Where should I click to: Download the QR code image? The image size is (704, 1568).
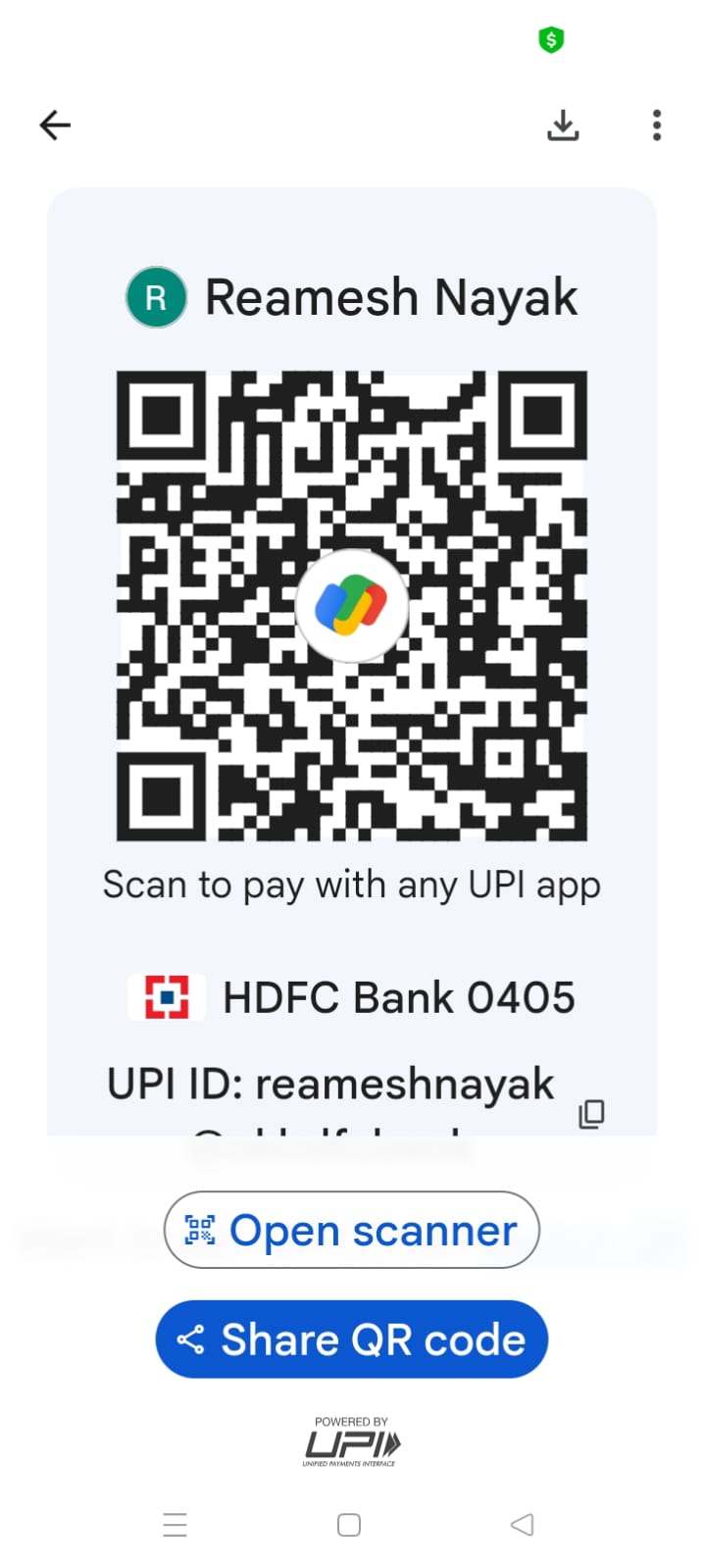click(x=563, y=126)
